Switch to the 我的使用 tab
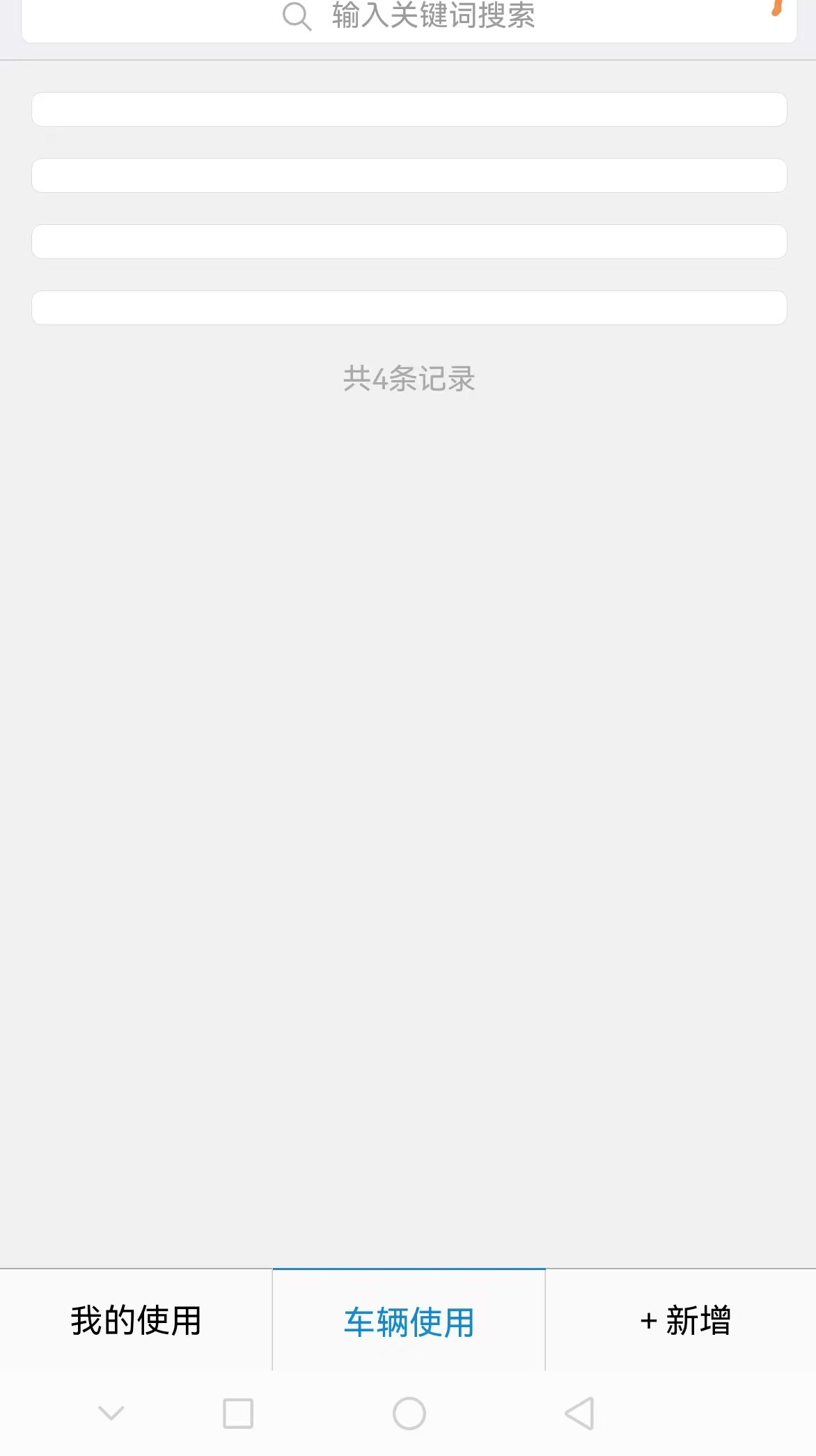This screenshot has width=816, height=1456. (x=136, y=1320)
